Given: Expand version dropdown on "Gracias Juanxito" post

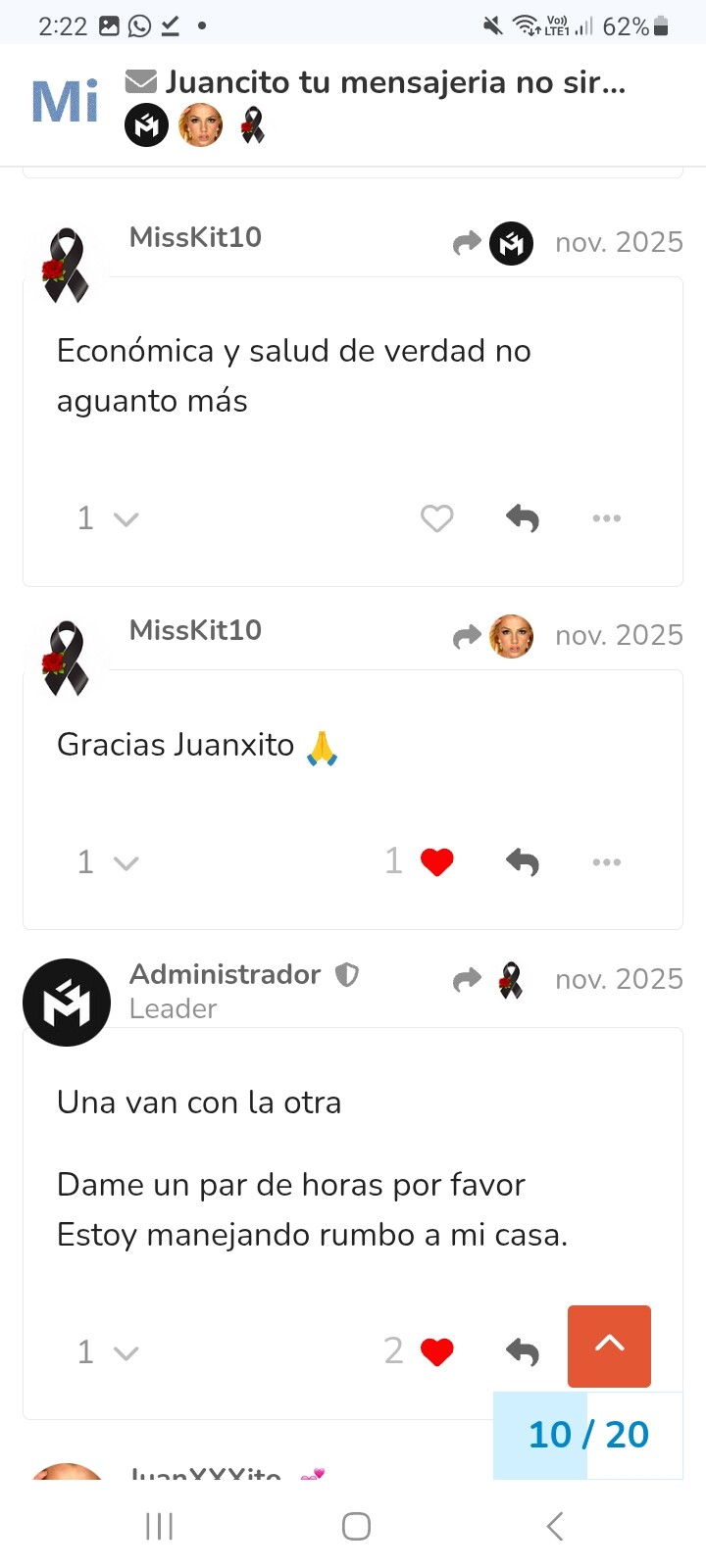Looking at the screenshot, I should (x=107, y=862).
